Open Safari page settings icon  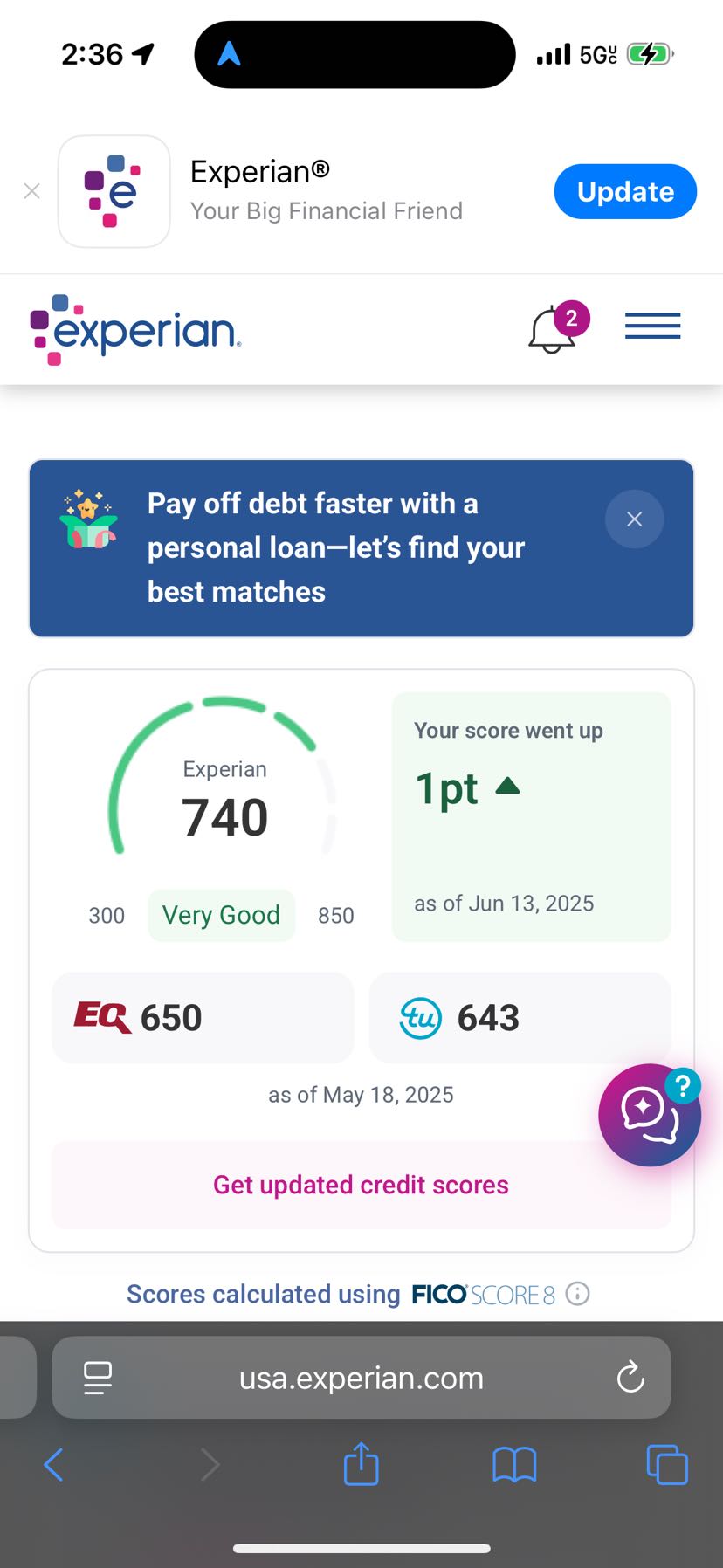[x=97, y=1379]
